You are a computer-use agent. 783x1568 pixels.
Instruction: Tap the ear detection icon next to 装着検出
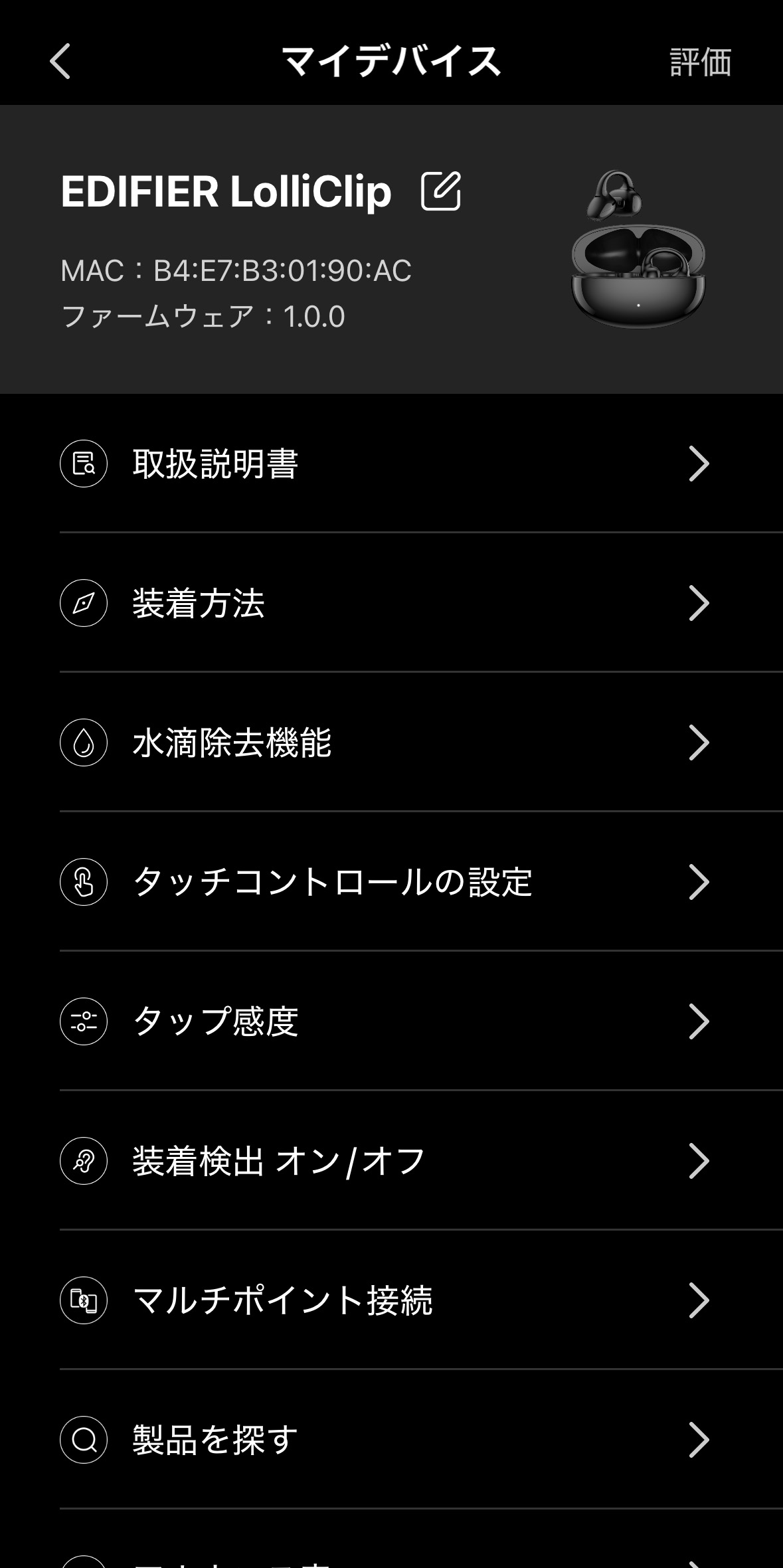point(84,1162)
